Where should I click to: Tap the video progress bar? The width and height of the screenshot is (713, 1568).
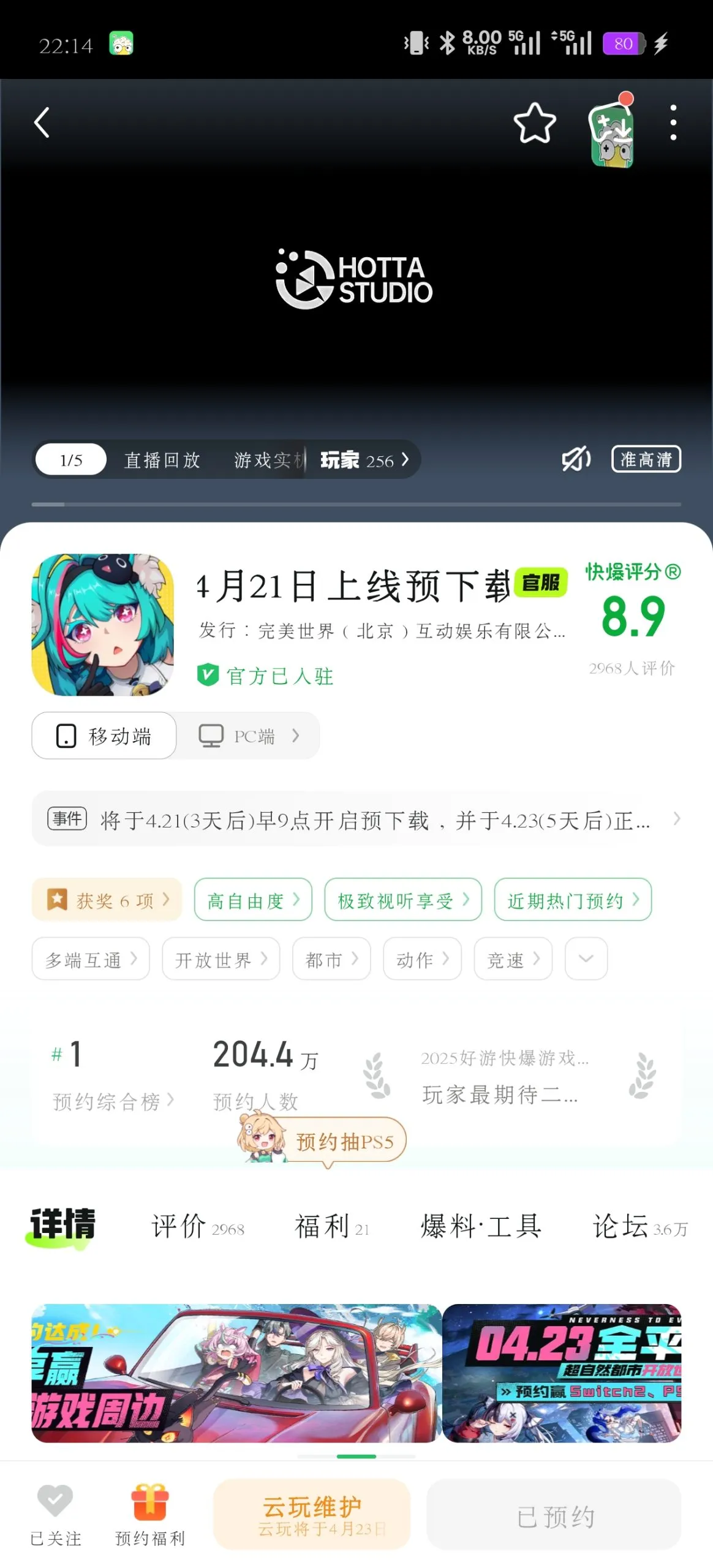point(356,503)
